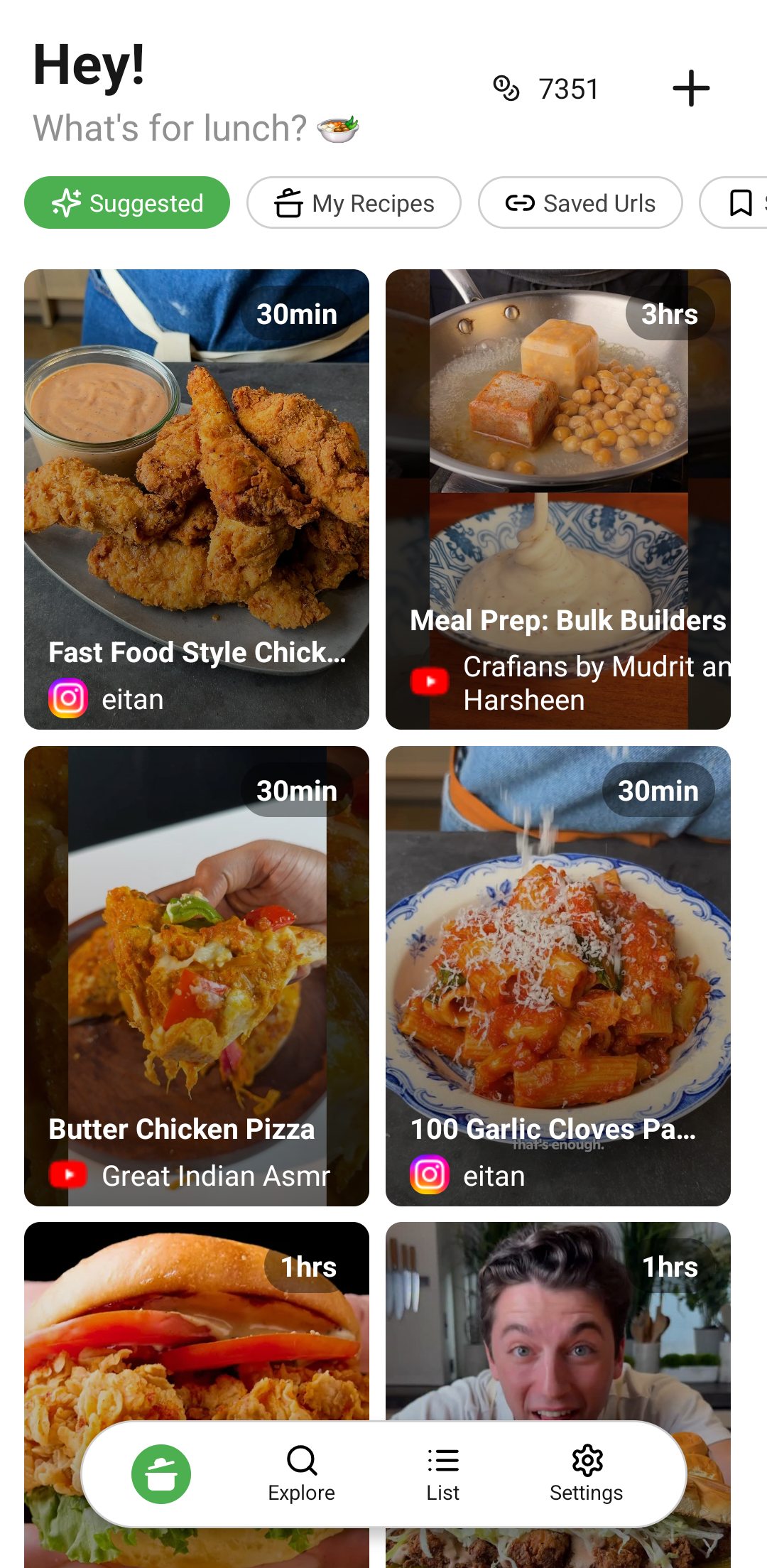Image resolution: width=767 pixels, height=1568 pixels.
Task: Go to the Explore tab
Action: point(302,1474)
